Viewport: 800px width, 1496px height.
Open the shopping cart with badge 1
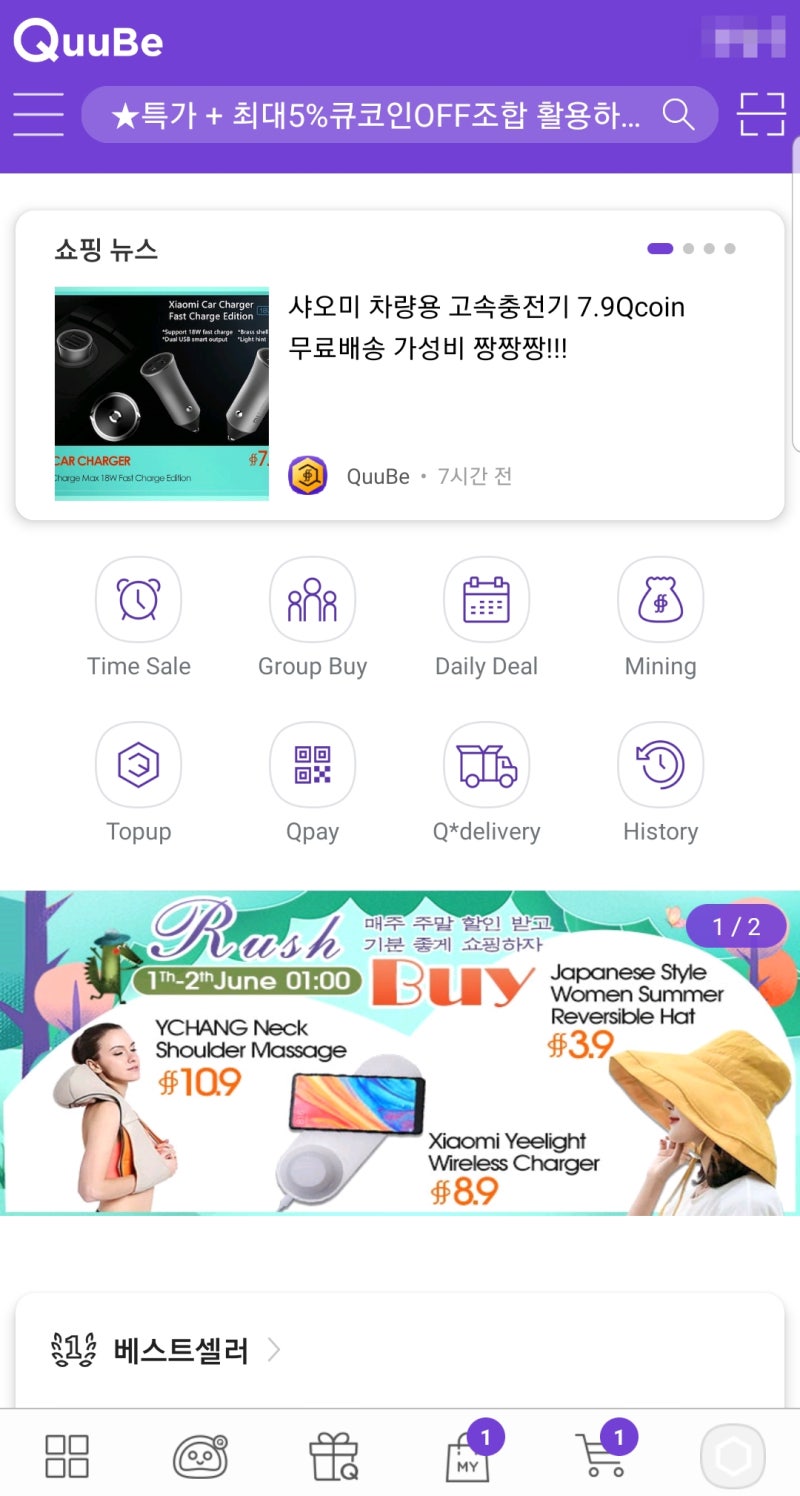600,1456
